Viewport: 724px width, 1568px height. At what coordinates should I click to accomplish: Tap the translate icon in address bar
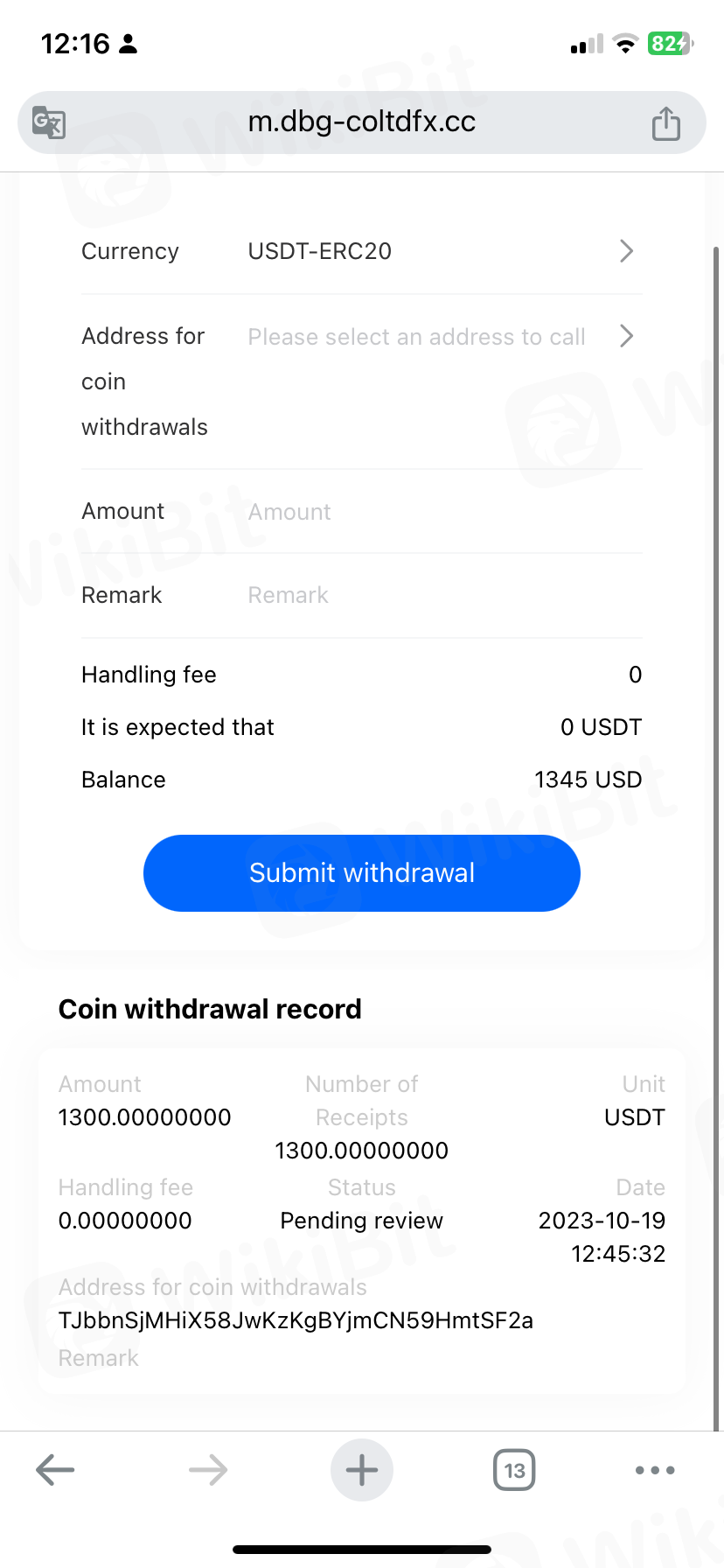[x=49, y=122]
